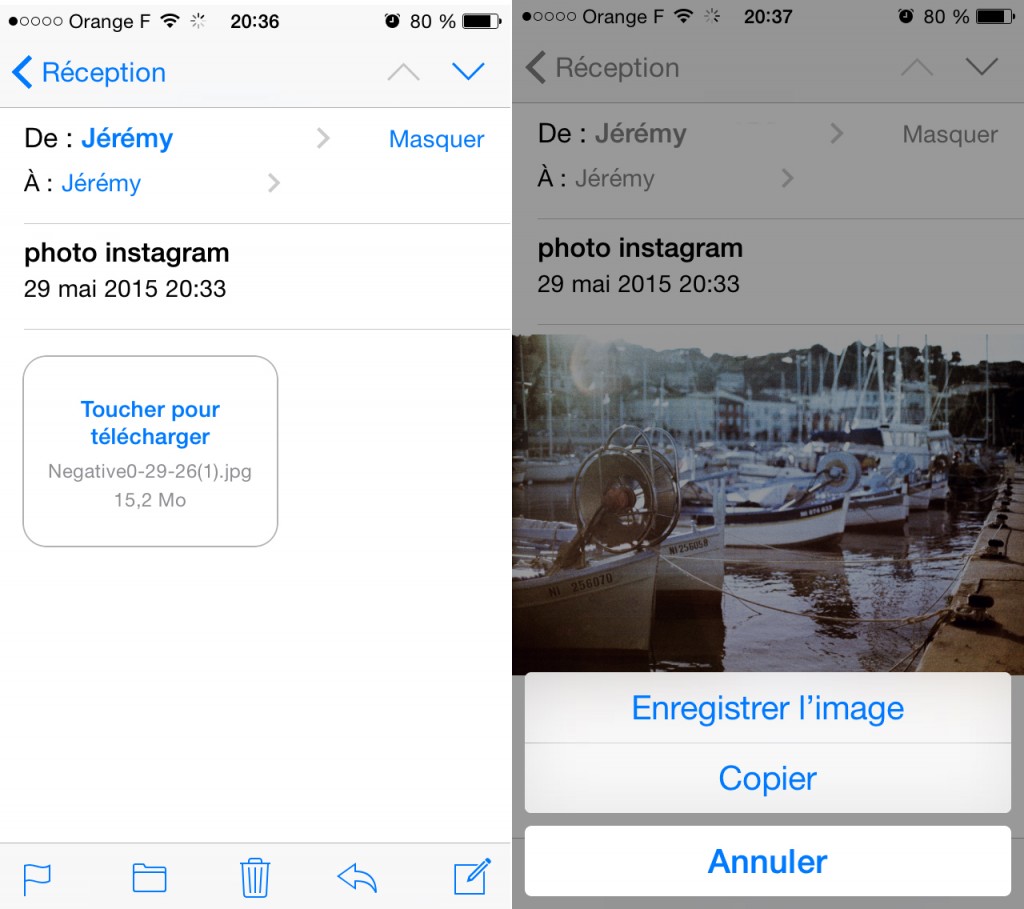This screenshot has width=1024, height=909.
Task: Go back via the blue Réception button
Action: tap(89, 72)
